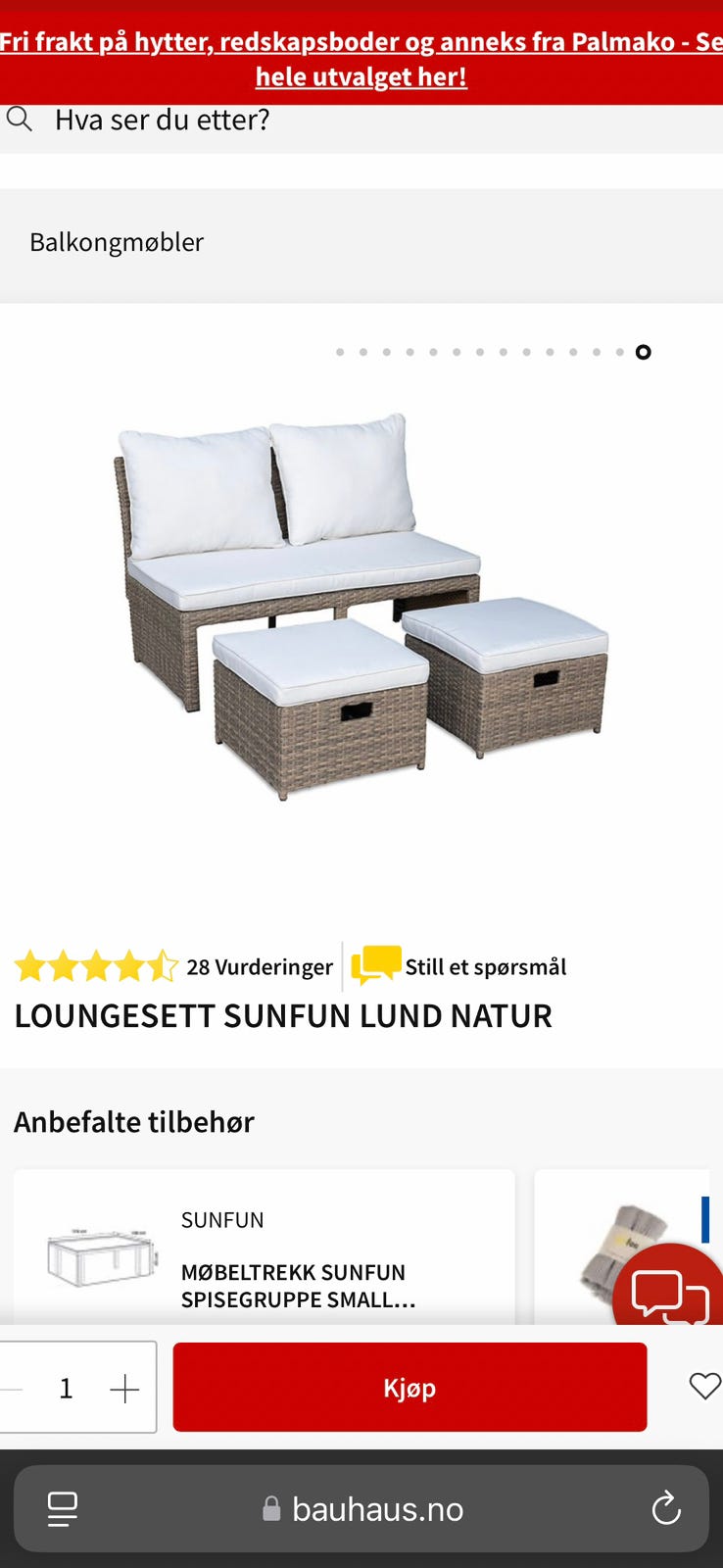Click the "Hva ser du etter?" search field
Screen dimensions: 723x1568
162,119
